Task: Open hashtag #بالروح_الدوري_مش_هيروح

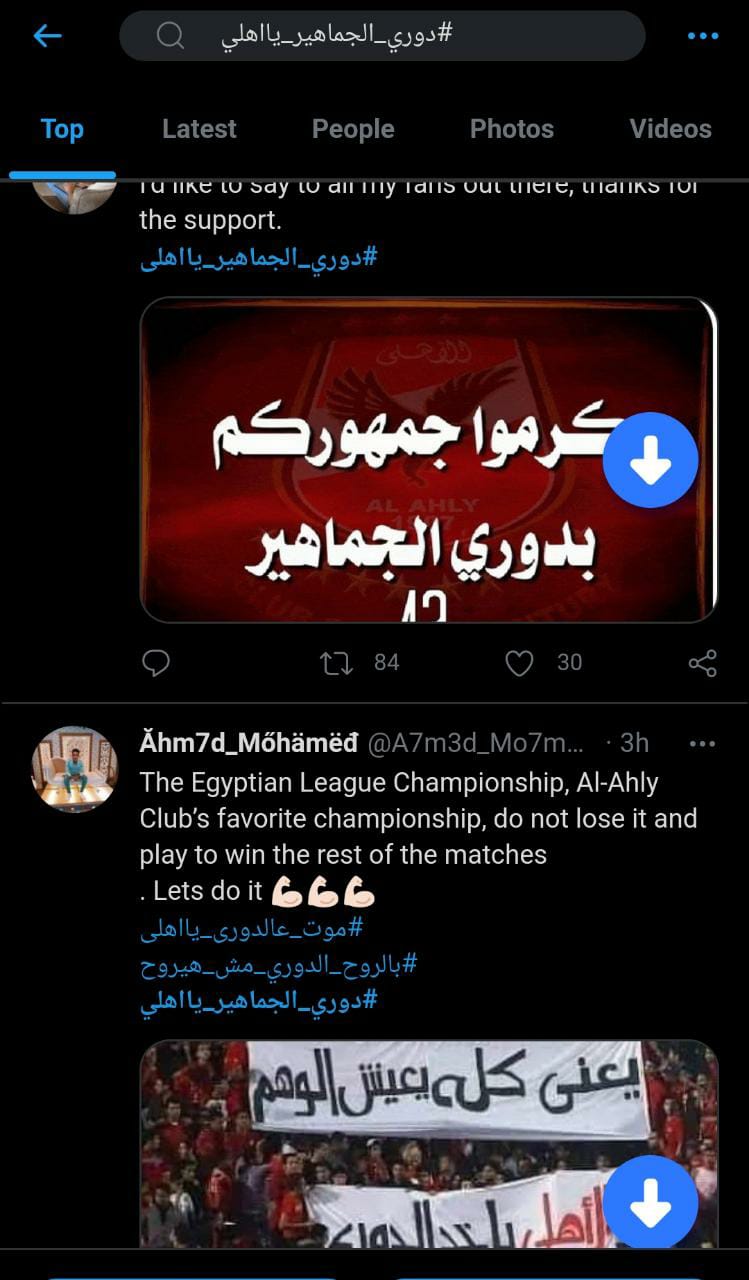Action: pos(278,965)
